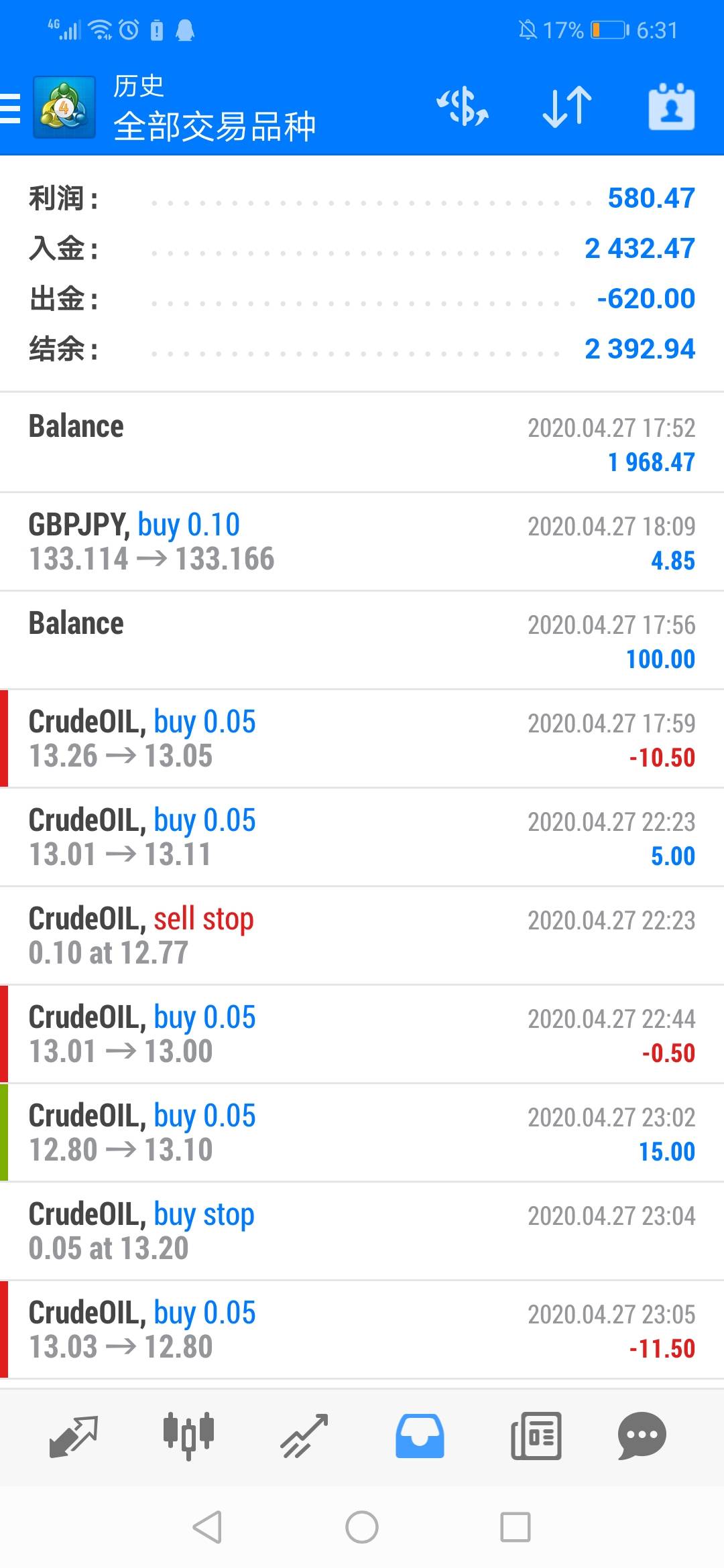The image size is (724, 1568).
Task: Expand the CrudeOIL trade with -0.50 loss
Action: click(362, 1034)
